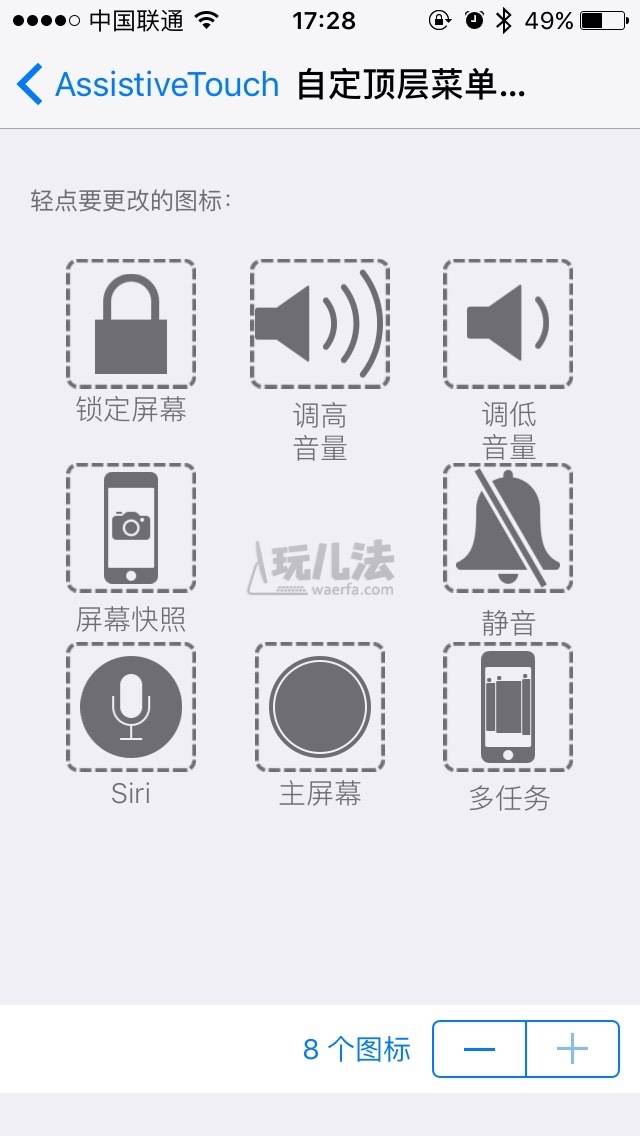Select the 主屏幕 home button icon
The image size is (640, 1136).
click(319, 707)
